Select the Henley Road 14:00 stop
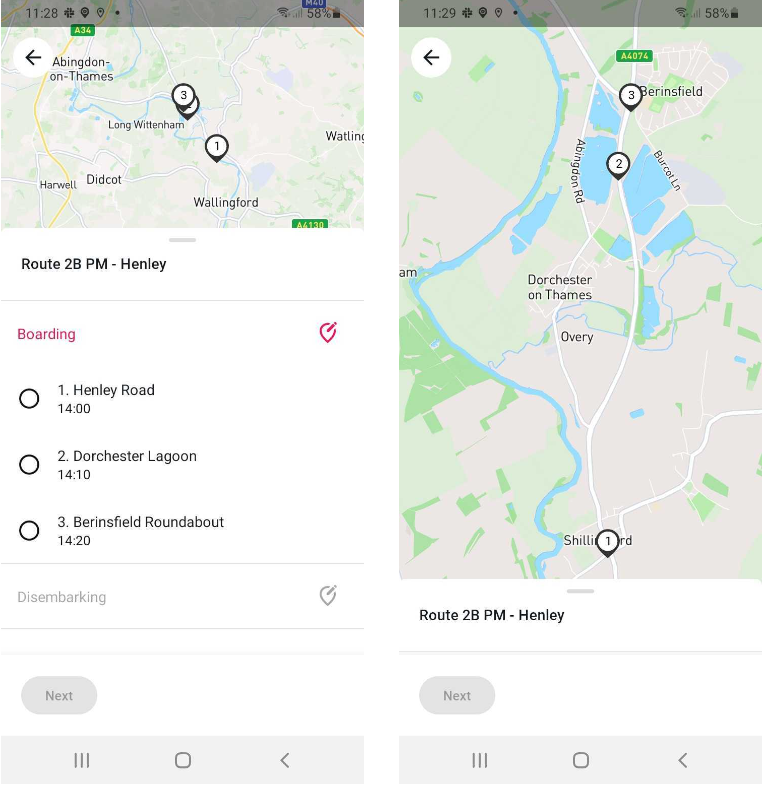The height and width of the screenshot is (788, 762). point(30,399)
